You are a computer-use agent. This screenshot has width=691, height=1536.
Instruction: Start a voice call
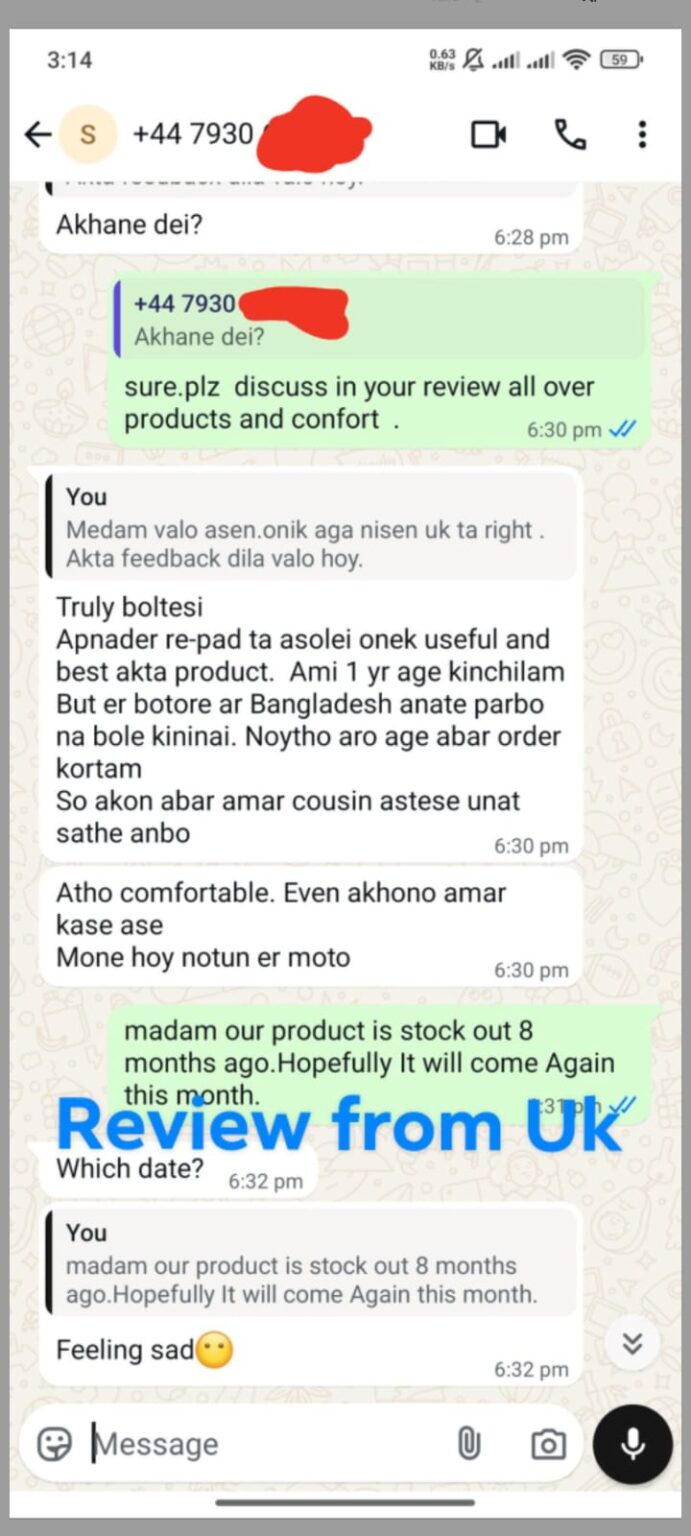coord(570,134)
